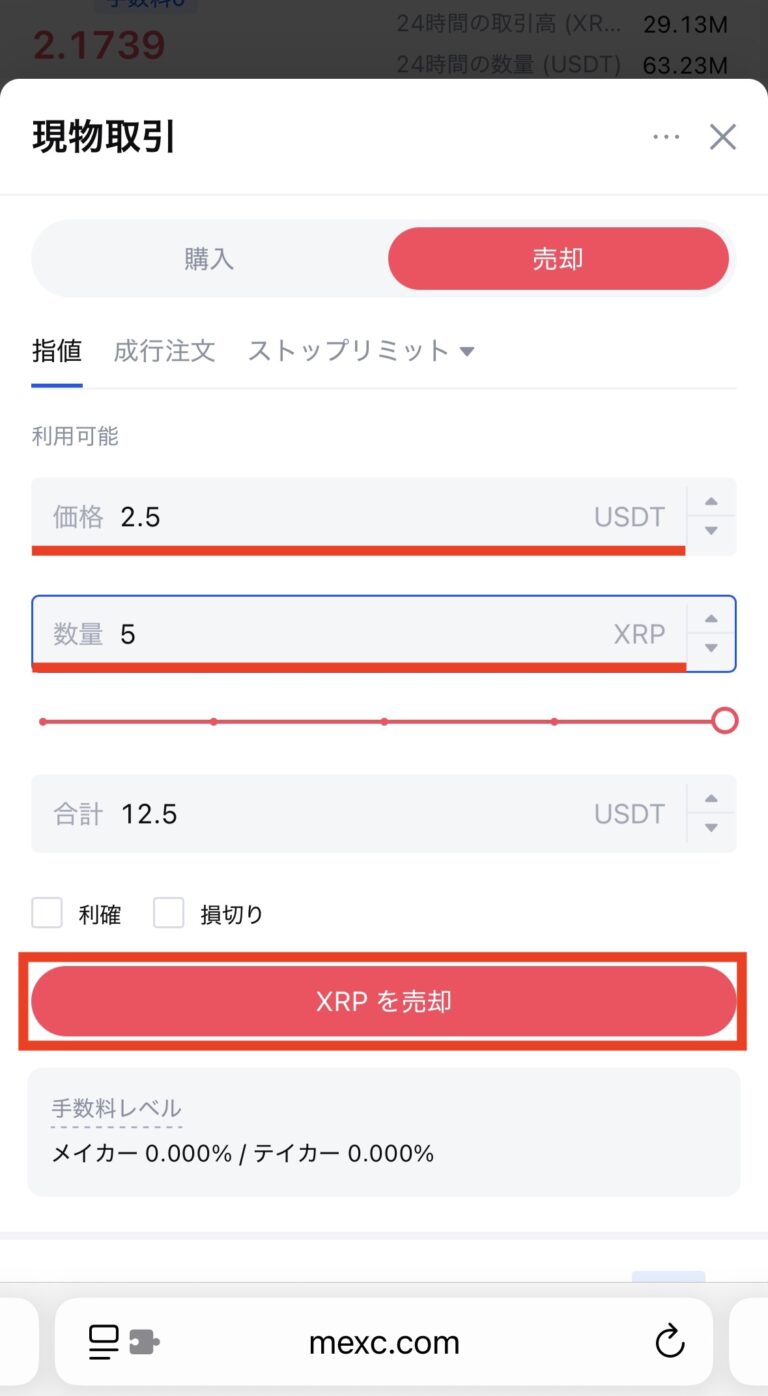
Task: Reload the mexc.com page
Action: (x=668, y=1341)
